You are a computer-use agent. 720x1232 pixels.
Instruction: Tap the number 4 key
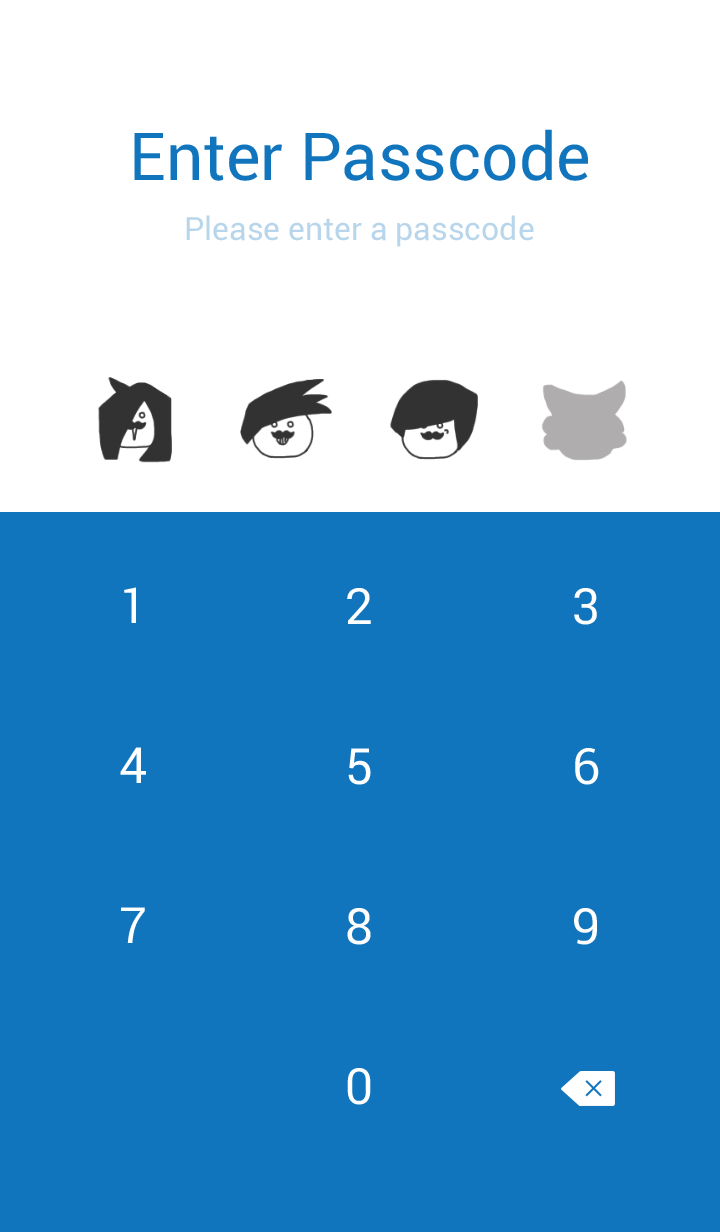point(133,767)
